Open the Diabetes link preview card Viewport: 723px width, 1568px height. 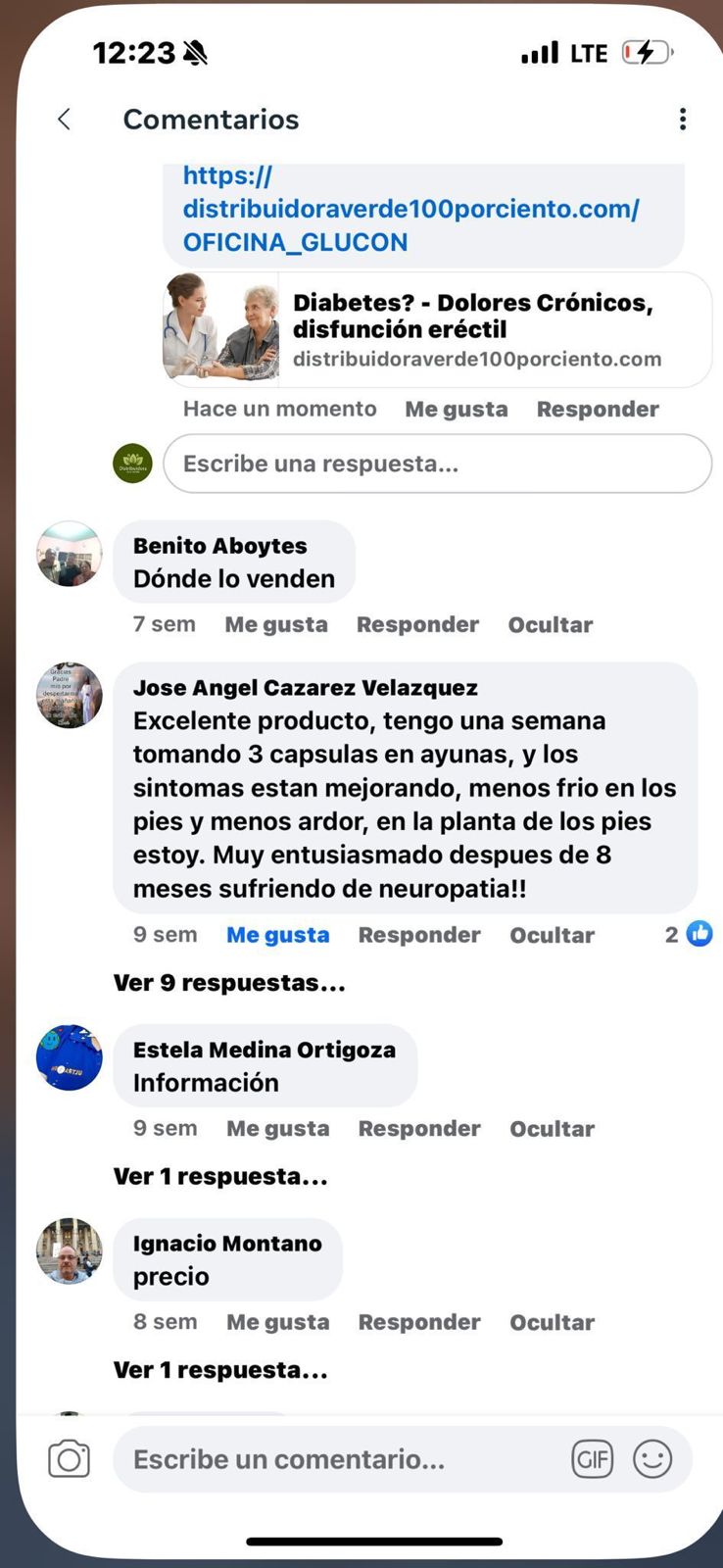pyautogui.click(x=437, y=330)
